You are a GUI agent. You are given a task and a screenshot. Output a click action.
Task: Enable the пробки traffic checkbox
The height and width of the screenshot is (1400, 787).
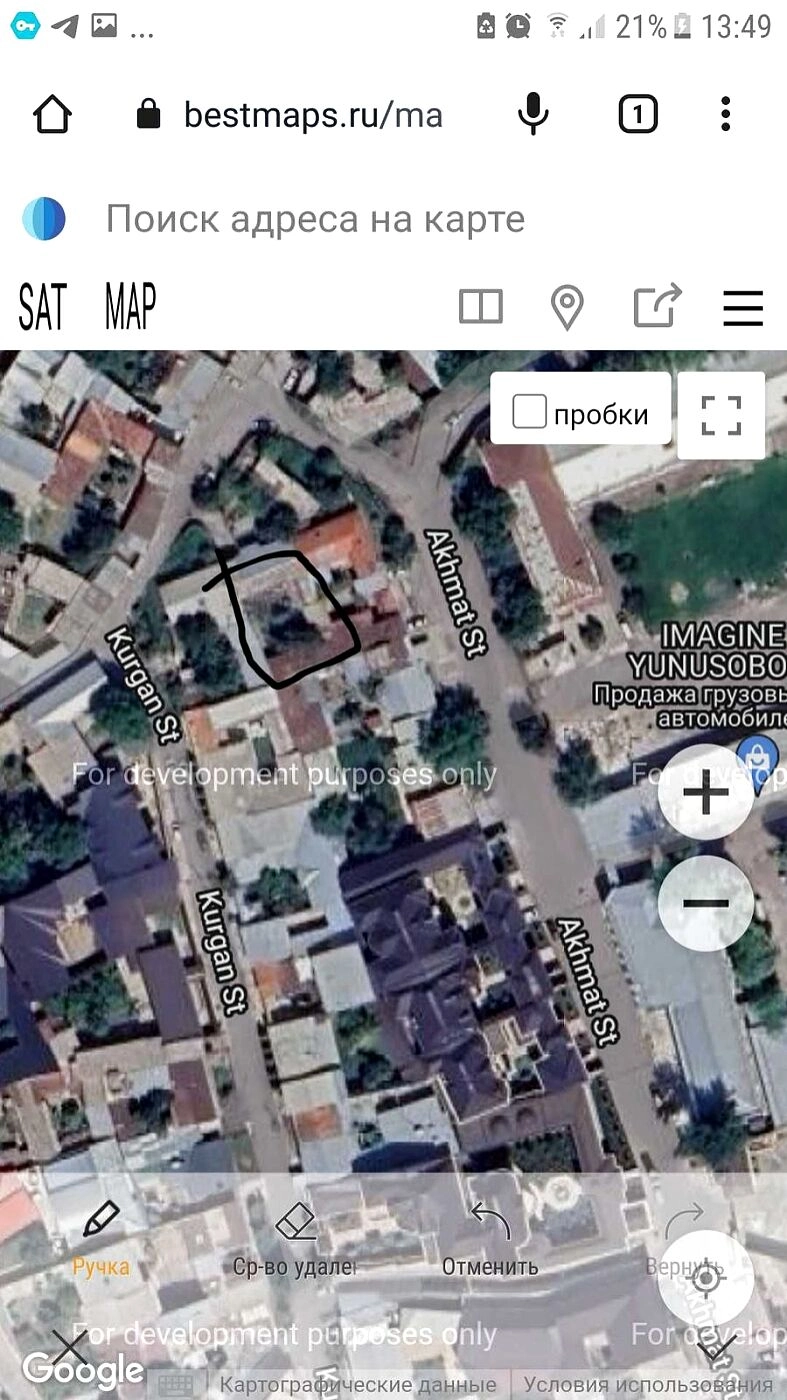[529, 412]
